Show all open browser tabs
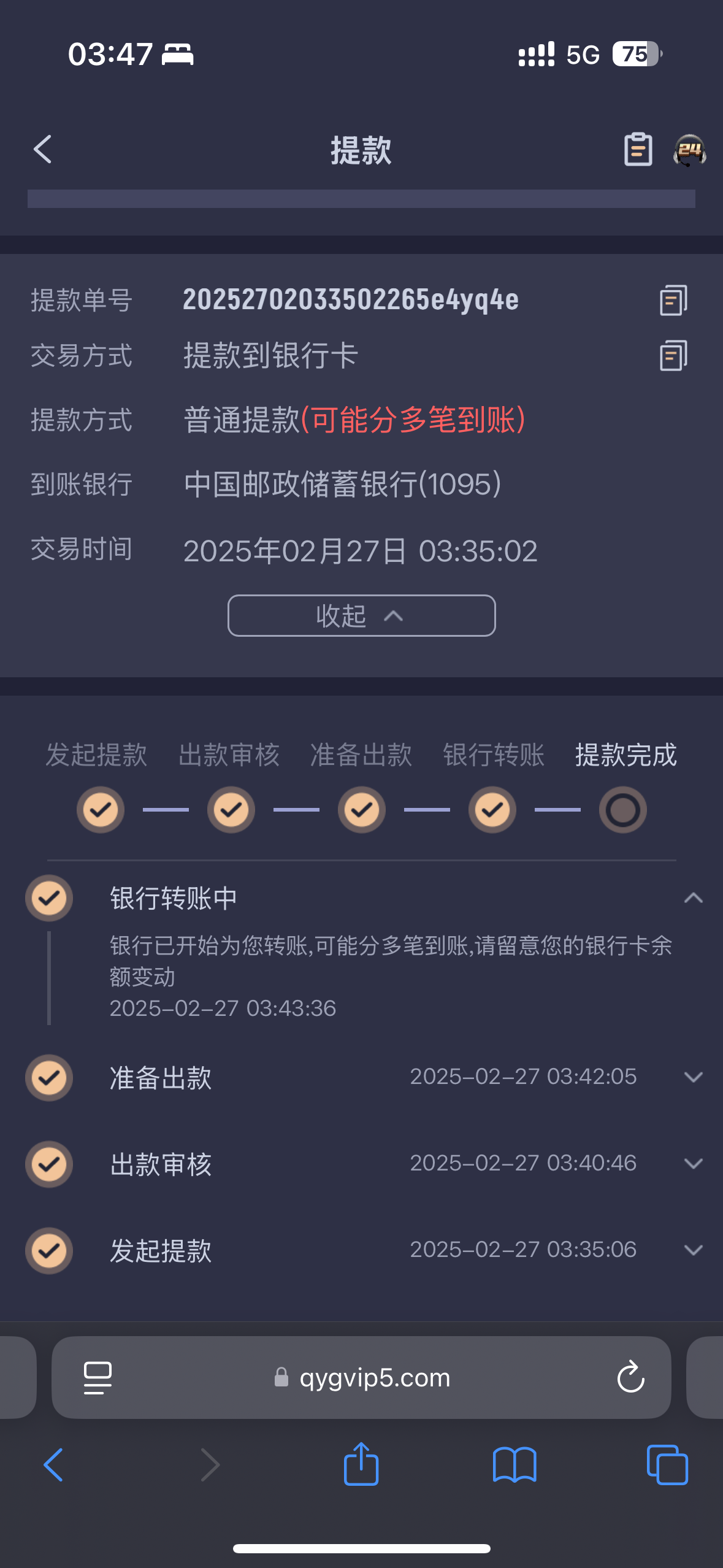This screenshot has height=1568, width=723. click(667, 1465)
